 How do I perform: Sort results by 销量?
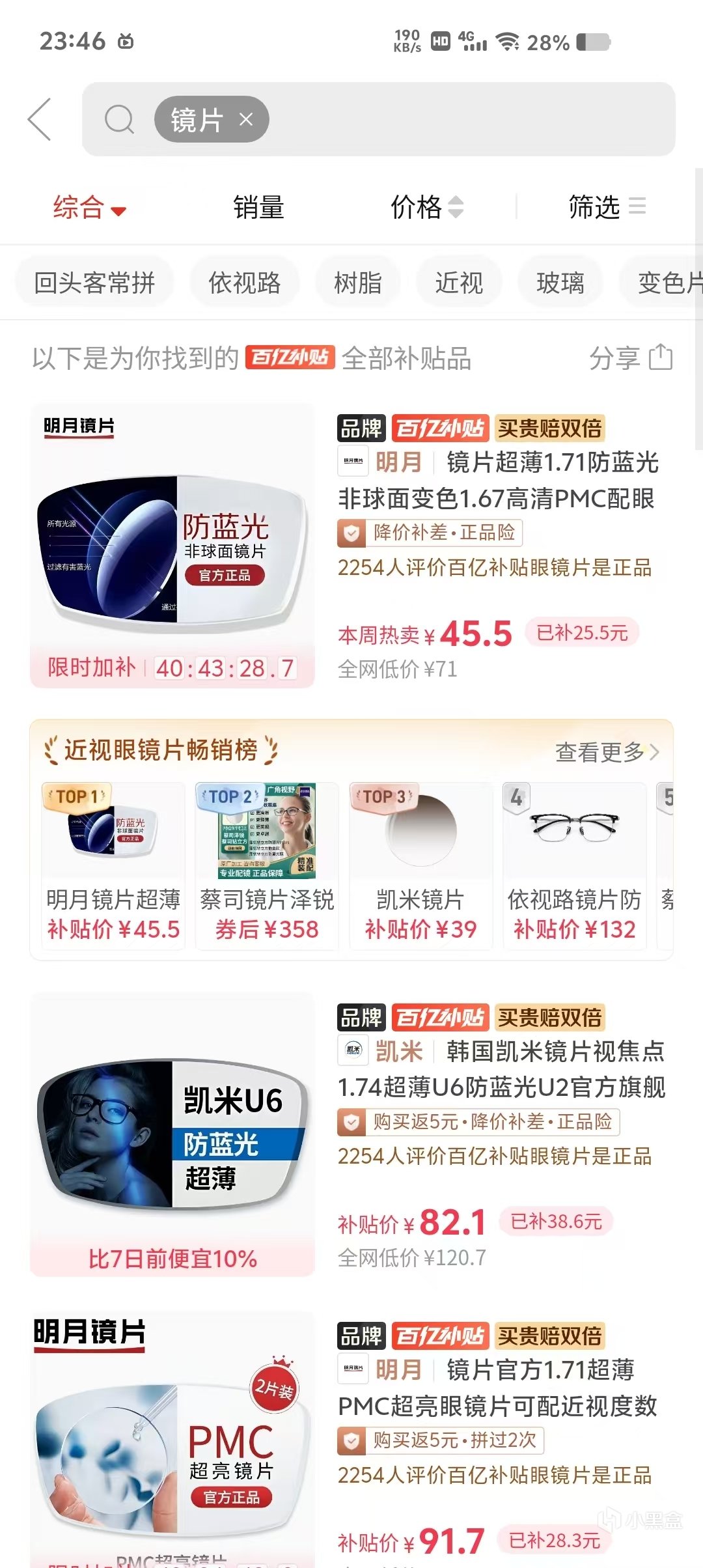click(258, 208)
